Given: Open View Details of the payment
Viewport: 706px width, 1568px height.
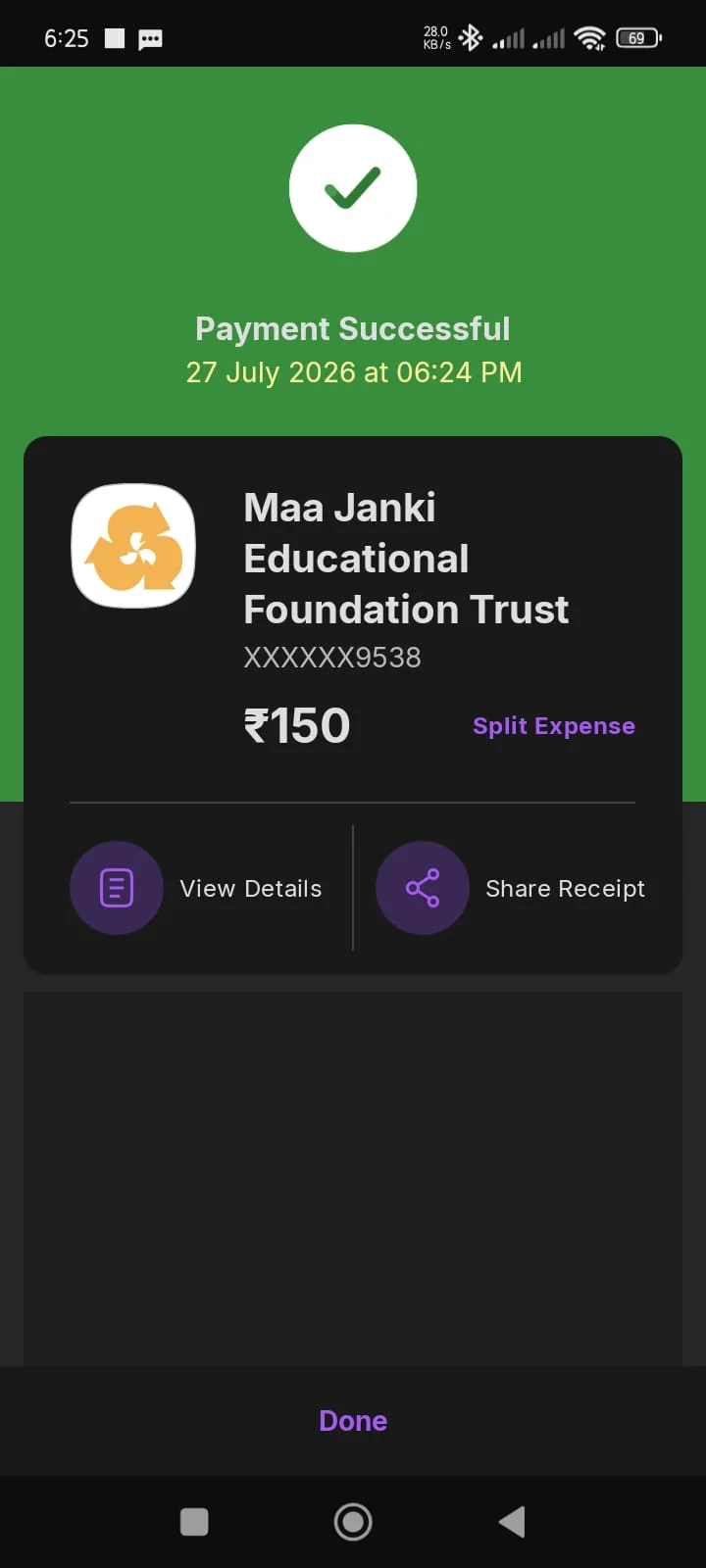Looking at the screenshot, I should 196,888.
